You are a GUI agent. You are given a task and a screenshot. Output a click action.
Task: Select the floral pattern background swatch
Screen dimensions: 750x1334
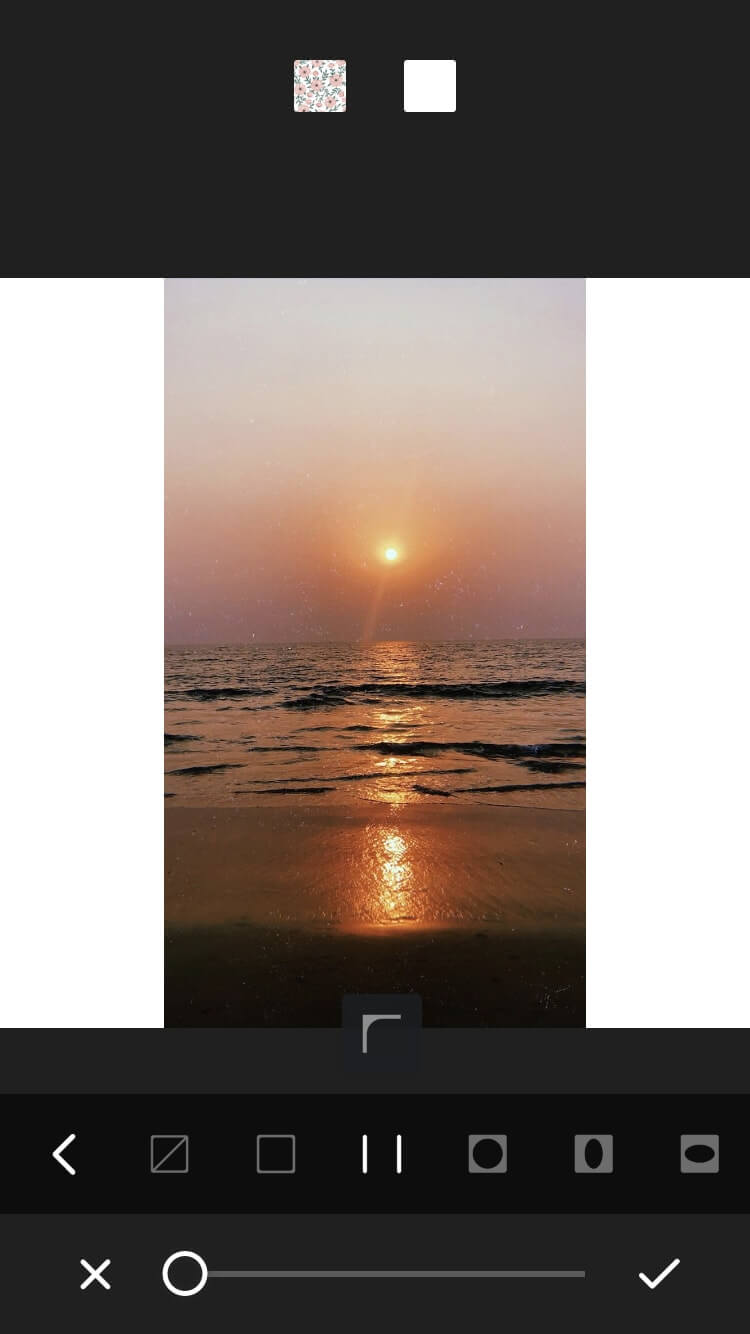point(320,86)
